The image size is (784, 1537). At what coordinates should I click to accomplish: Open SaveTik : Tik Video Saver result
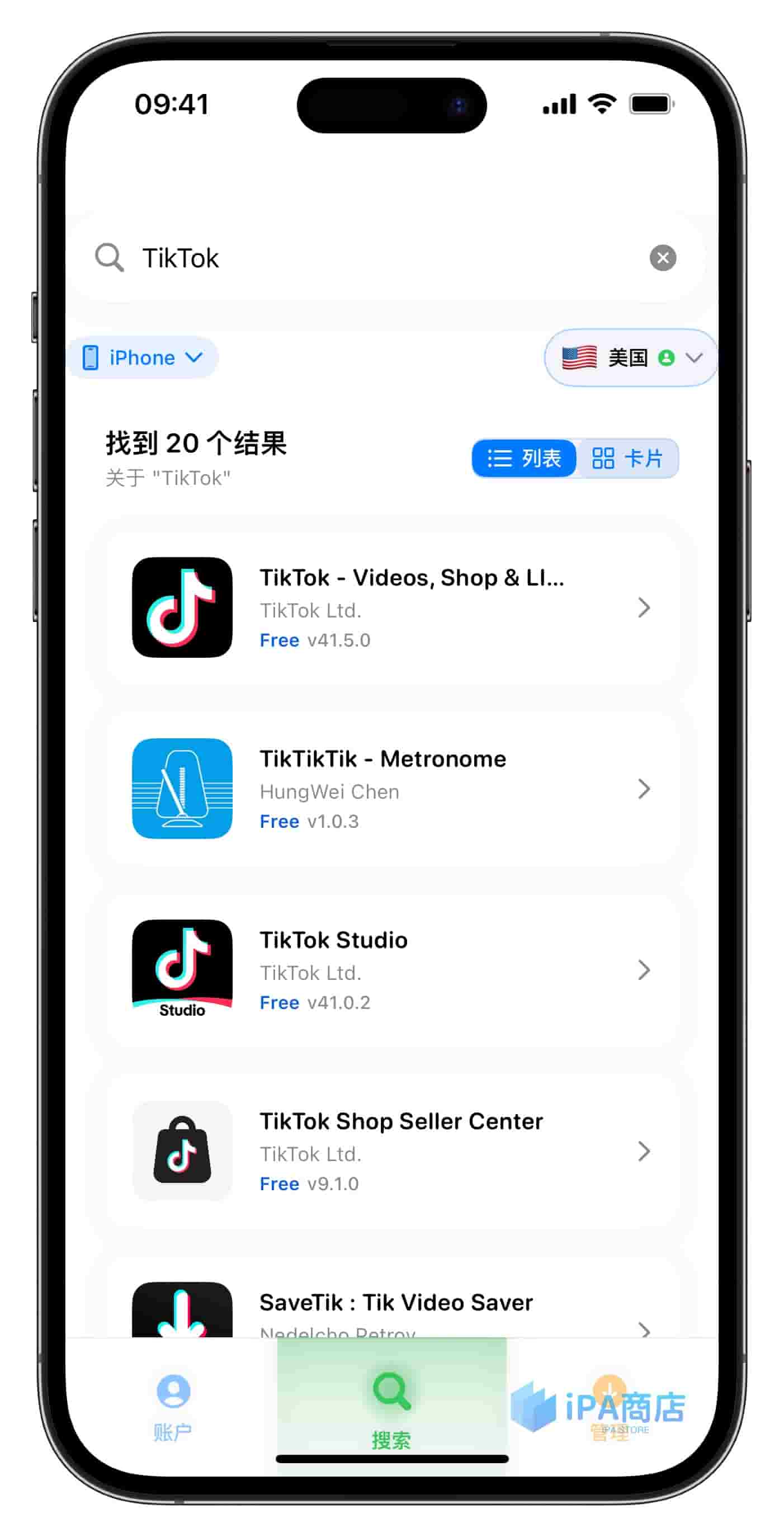[391, 1310]
